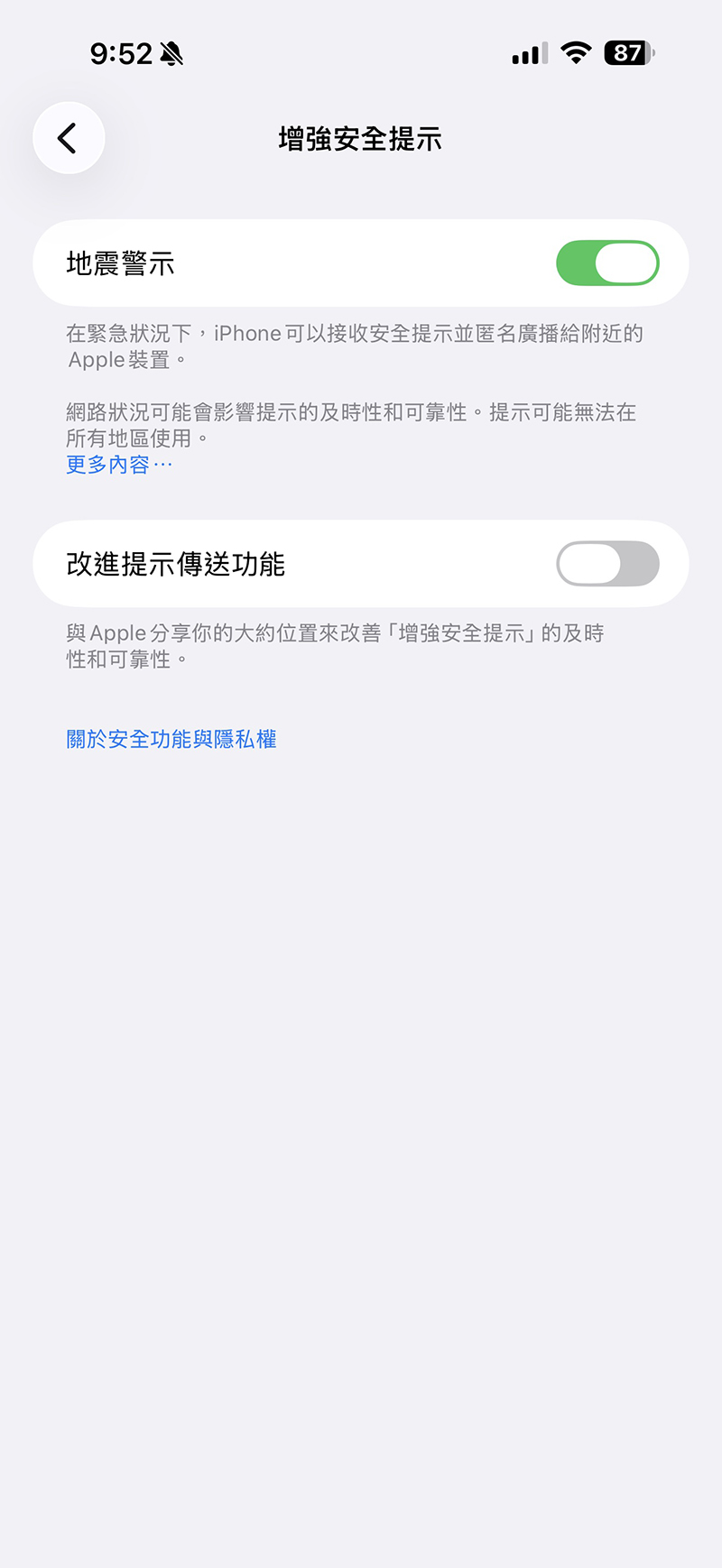Open 關於安全功能與隱私權 link
Screen dimensions: 722x1568
click(x=171, y=739)
